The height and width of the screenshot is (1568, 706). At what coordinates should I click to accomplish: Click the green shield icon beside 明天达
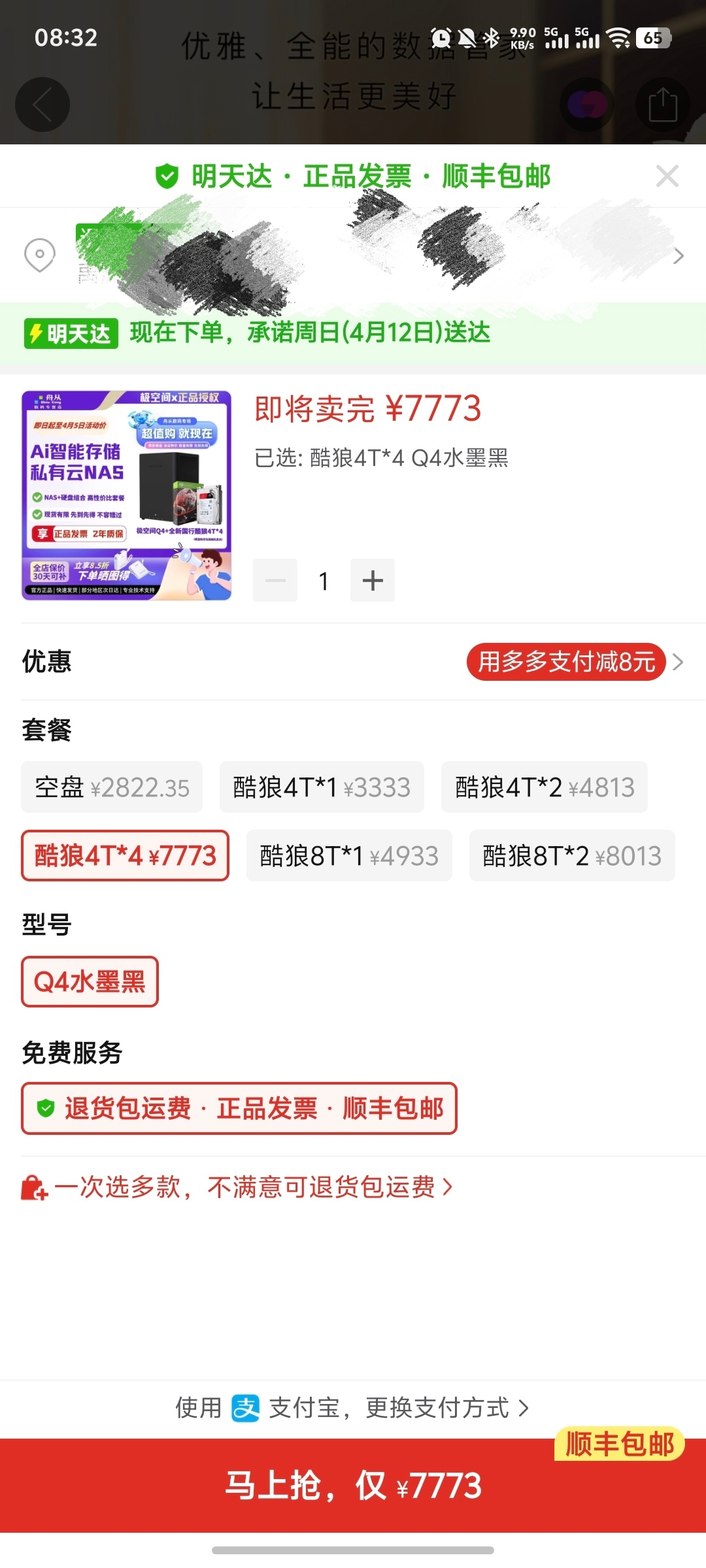click(x=169, y=176)
